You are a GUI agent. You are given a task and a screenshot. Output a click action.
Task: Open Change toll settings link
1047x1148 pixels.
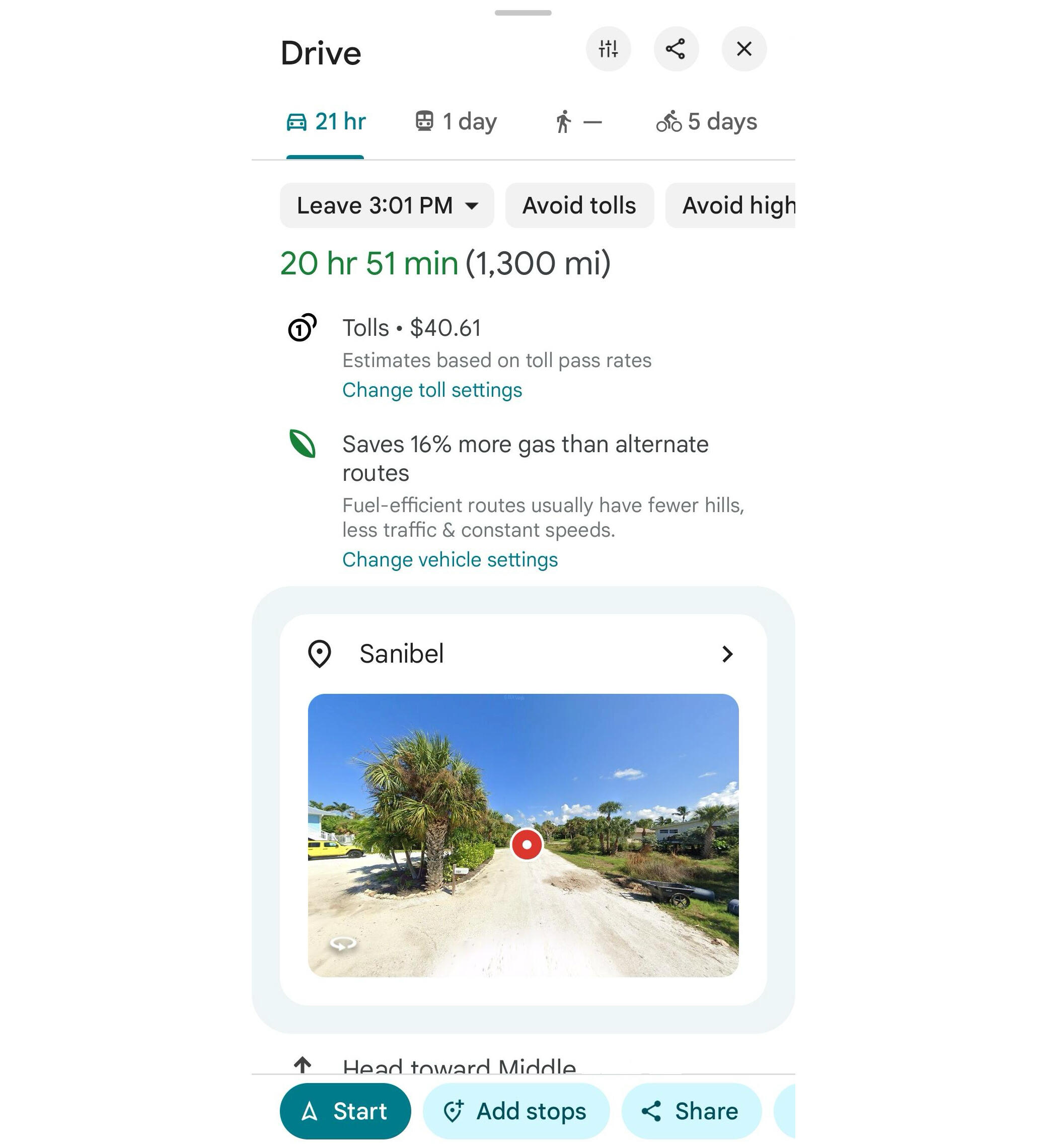(431, 390)
